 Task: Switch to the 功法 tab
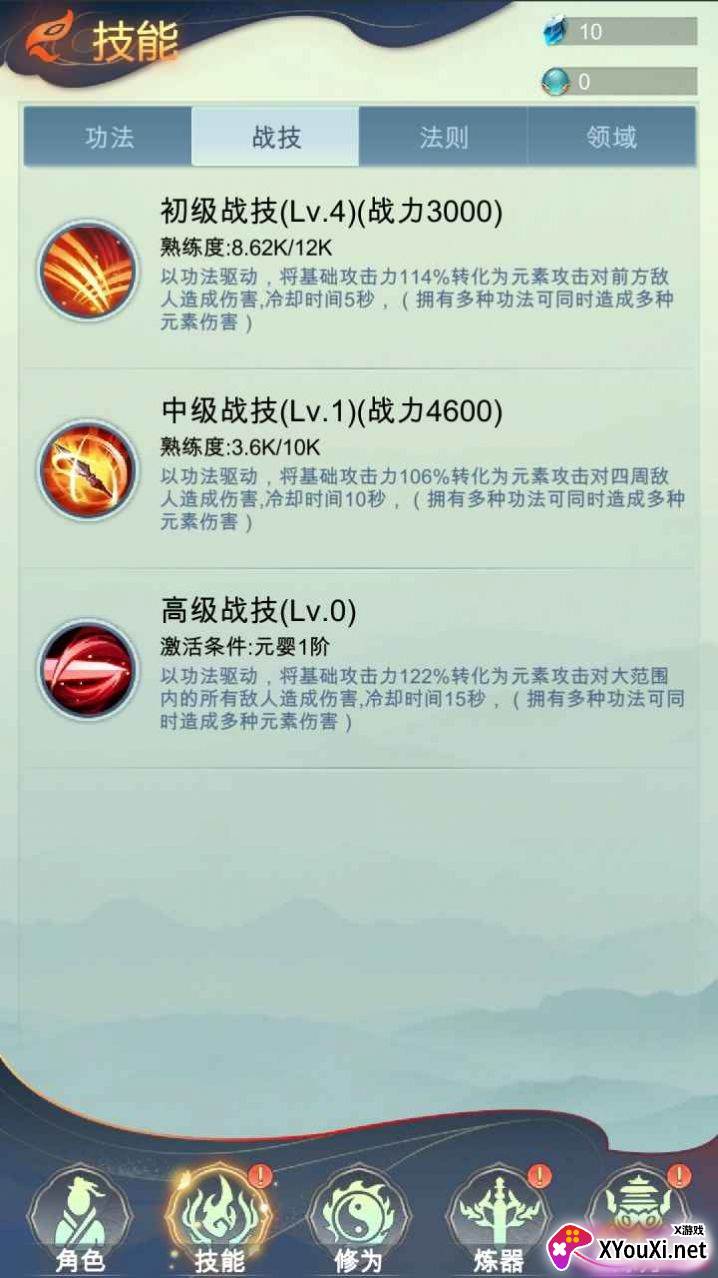click(x=108, y=137)
